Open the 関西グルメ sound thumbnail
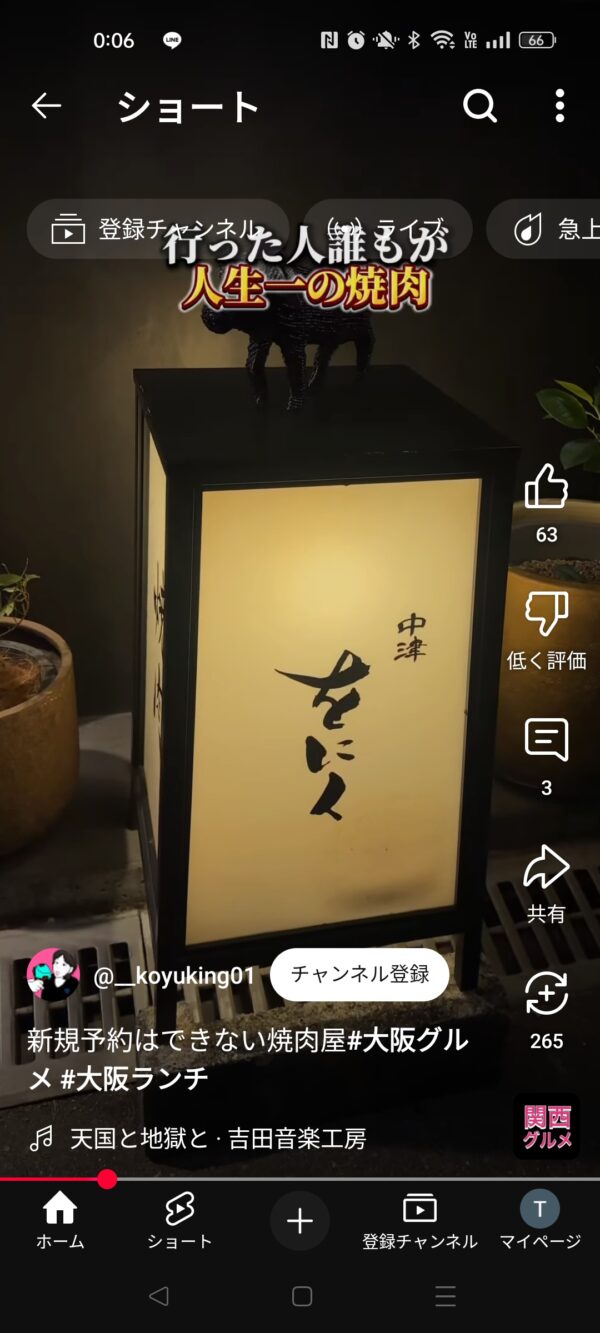The image size is (600, 1333). [x=547, y=1127]
